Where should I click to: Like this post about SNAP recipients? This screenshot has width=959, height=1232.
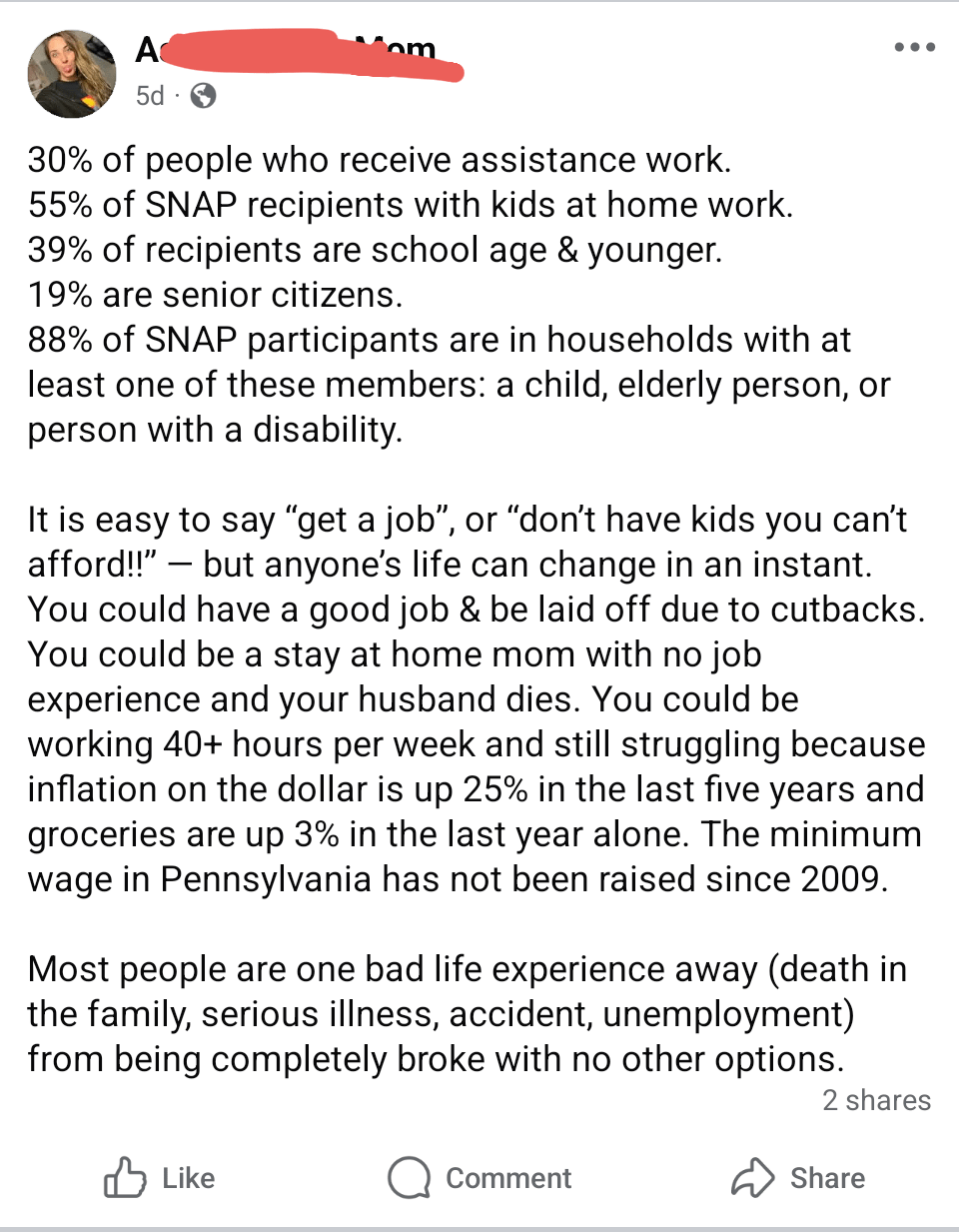click(x=160, y=1178)
